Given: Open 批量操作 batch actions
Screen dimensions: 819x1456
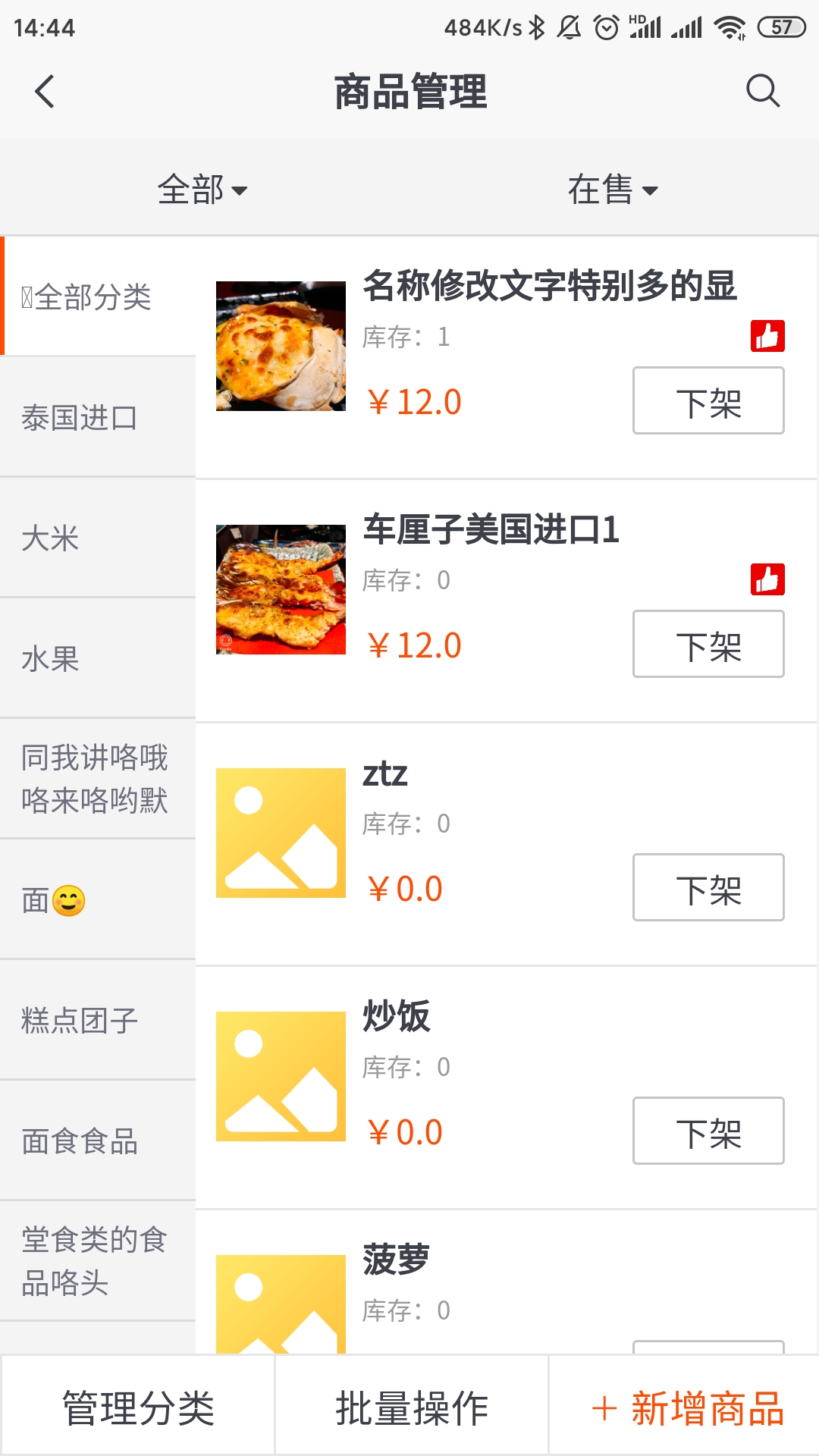Looking at the screenshot, I should point(412,1407).
